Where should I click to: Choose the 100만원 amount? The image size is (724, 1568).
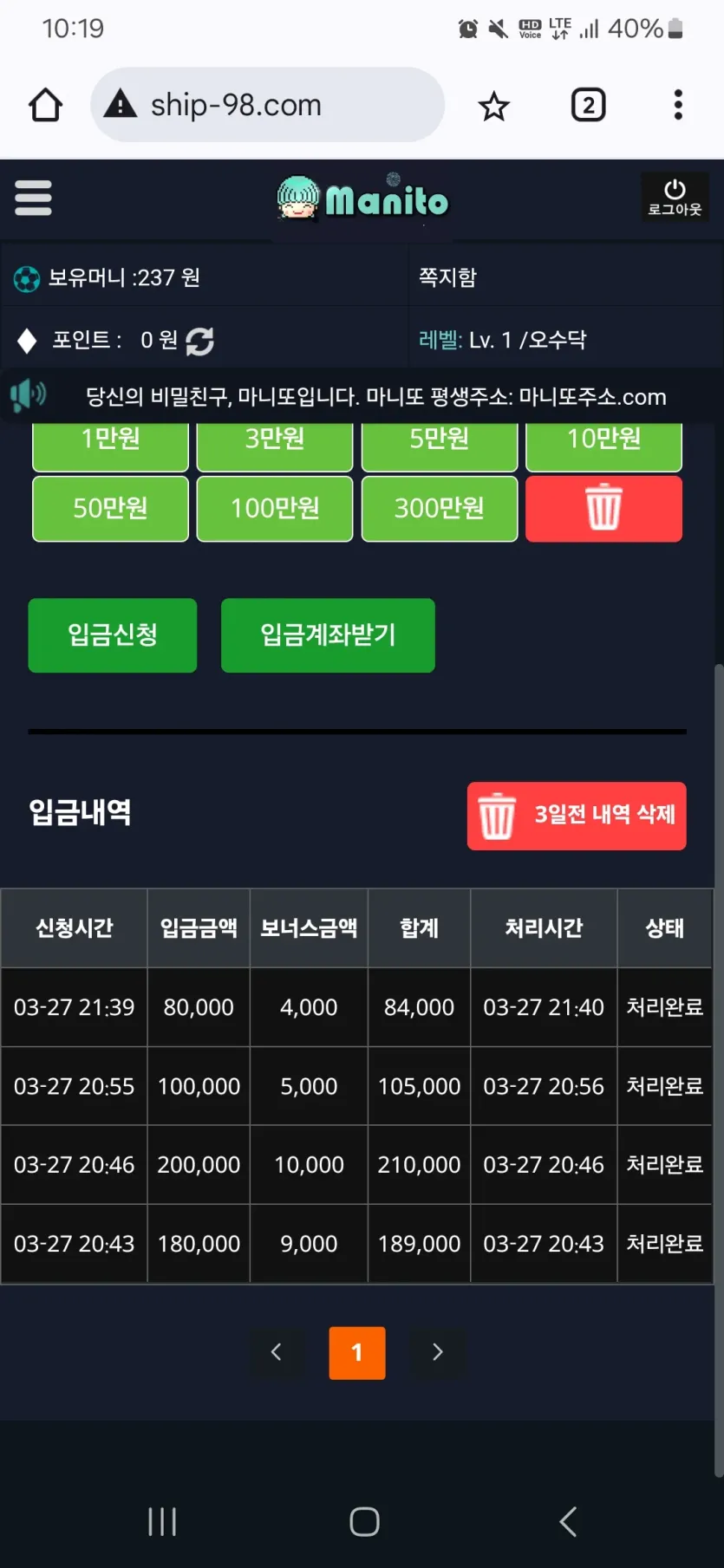pyautogui.click(x=275, y=508)
